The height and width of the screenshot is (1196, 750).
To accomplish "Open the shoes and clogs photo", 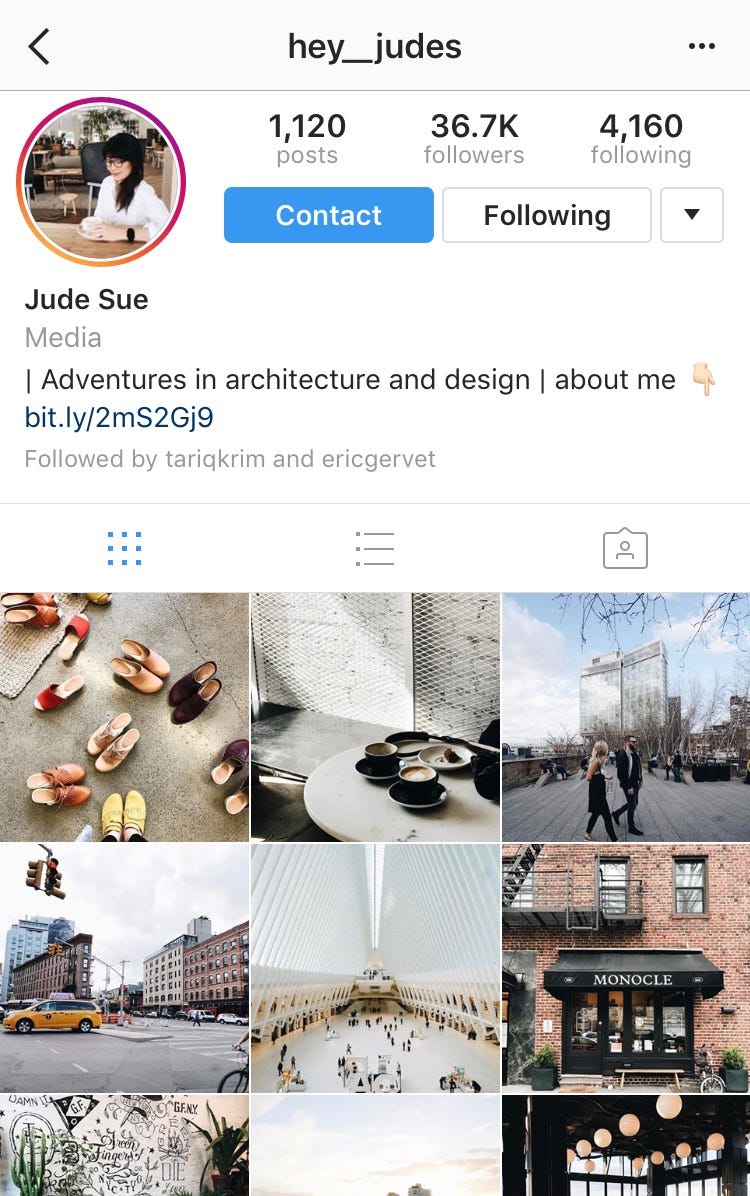I will tap(124, 717).
